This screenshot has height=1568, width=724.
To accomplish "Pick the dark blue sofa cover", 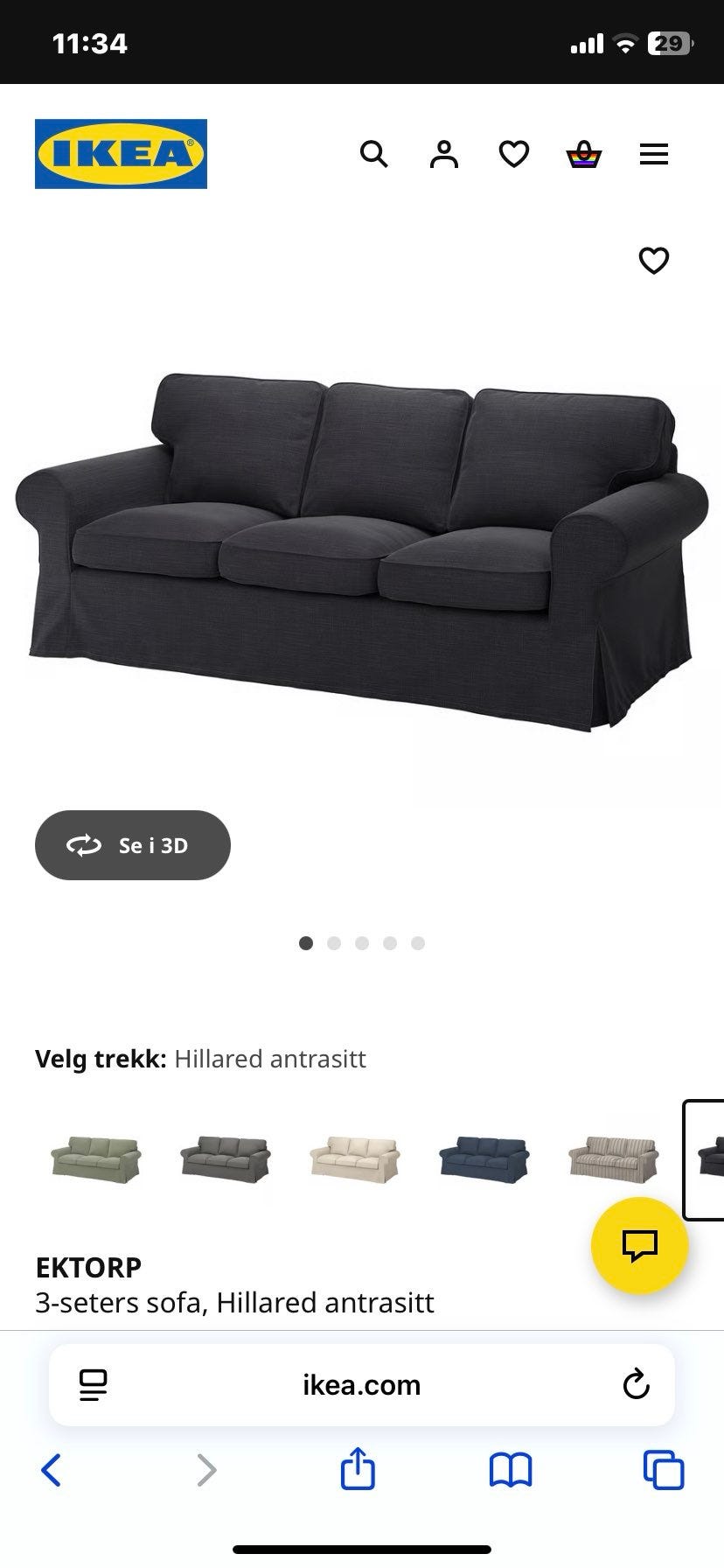I will click(484, 1159).
